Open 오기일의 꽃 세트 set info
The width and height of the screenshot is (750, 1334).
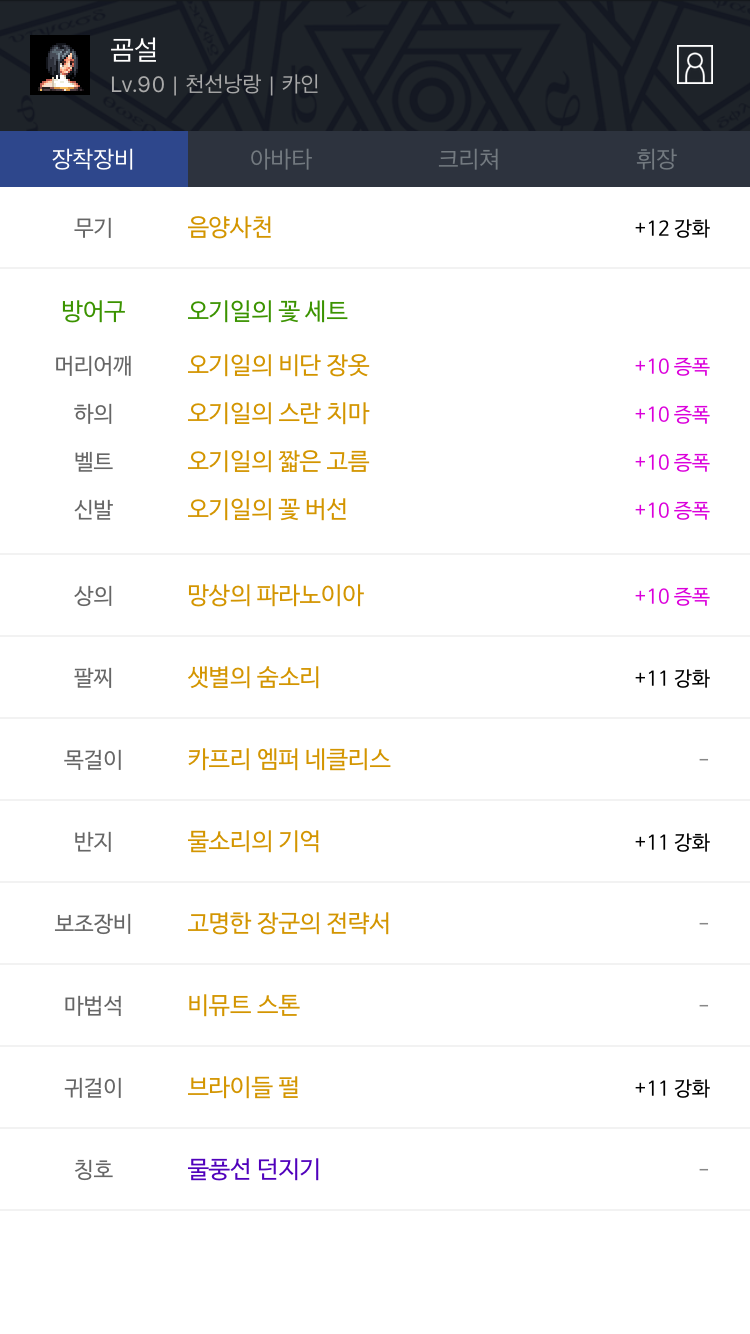click(x=268, y=312)
